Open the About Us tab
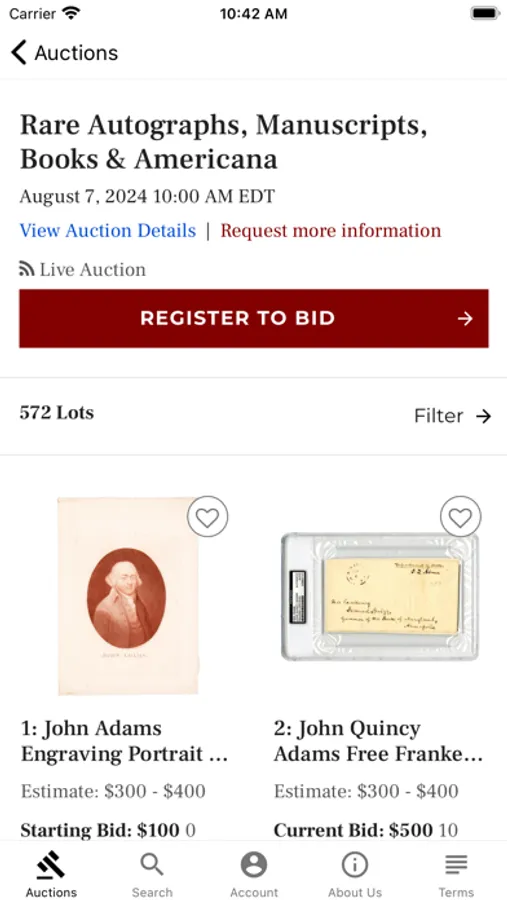The image size is (507, 900). tap(355, 874)
